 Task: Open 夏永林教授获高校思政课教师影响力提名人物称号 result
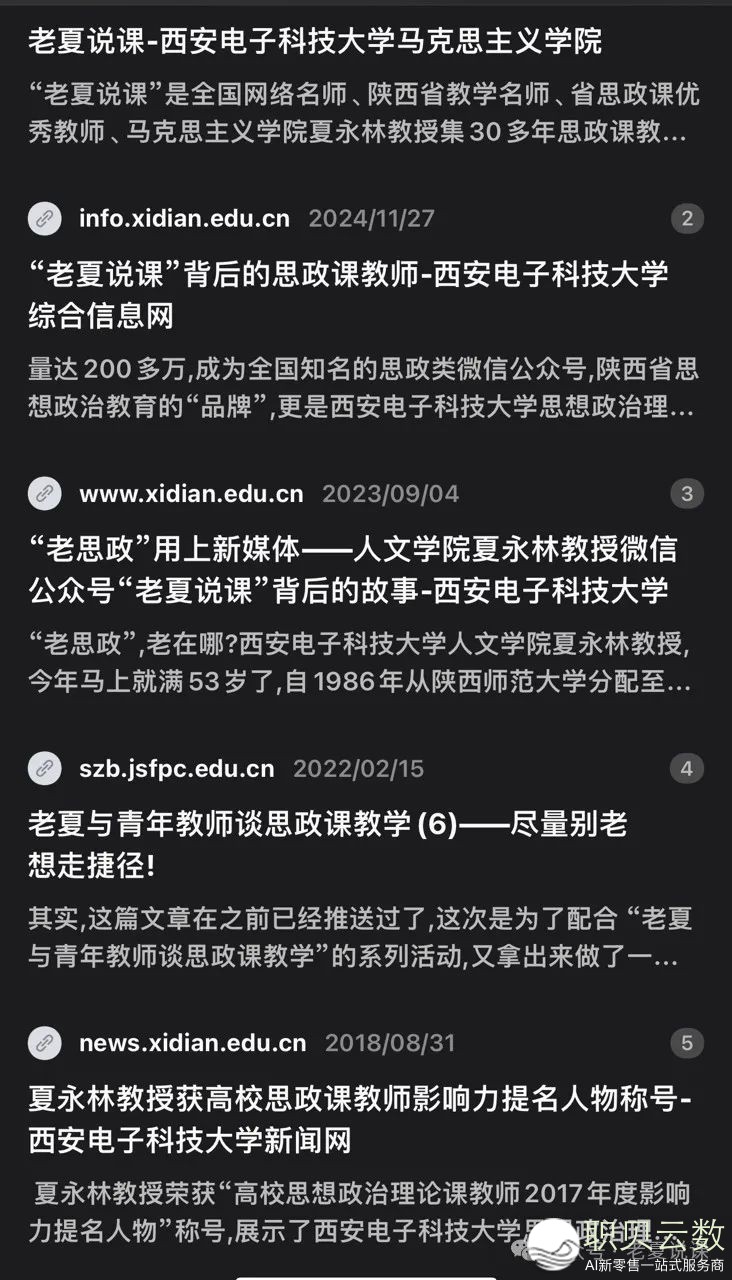pyautogui.click(x=360, y=1118)
